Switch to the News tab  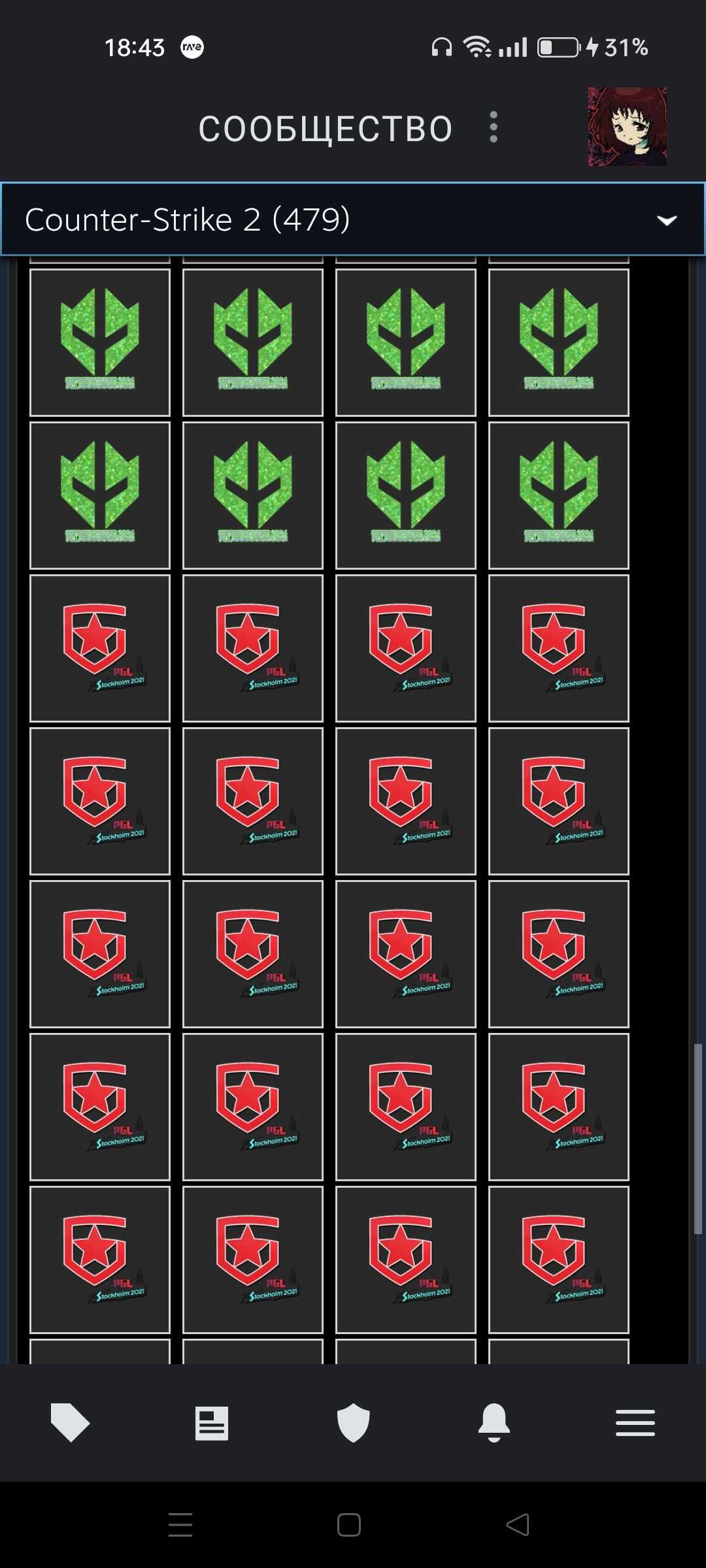[x=212, y=1422]
